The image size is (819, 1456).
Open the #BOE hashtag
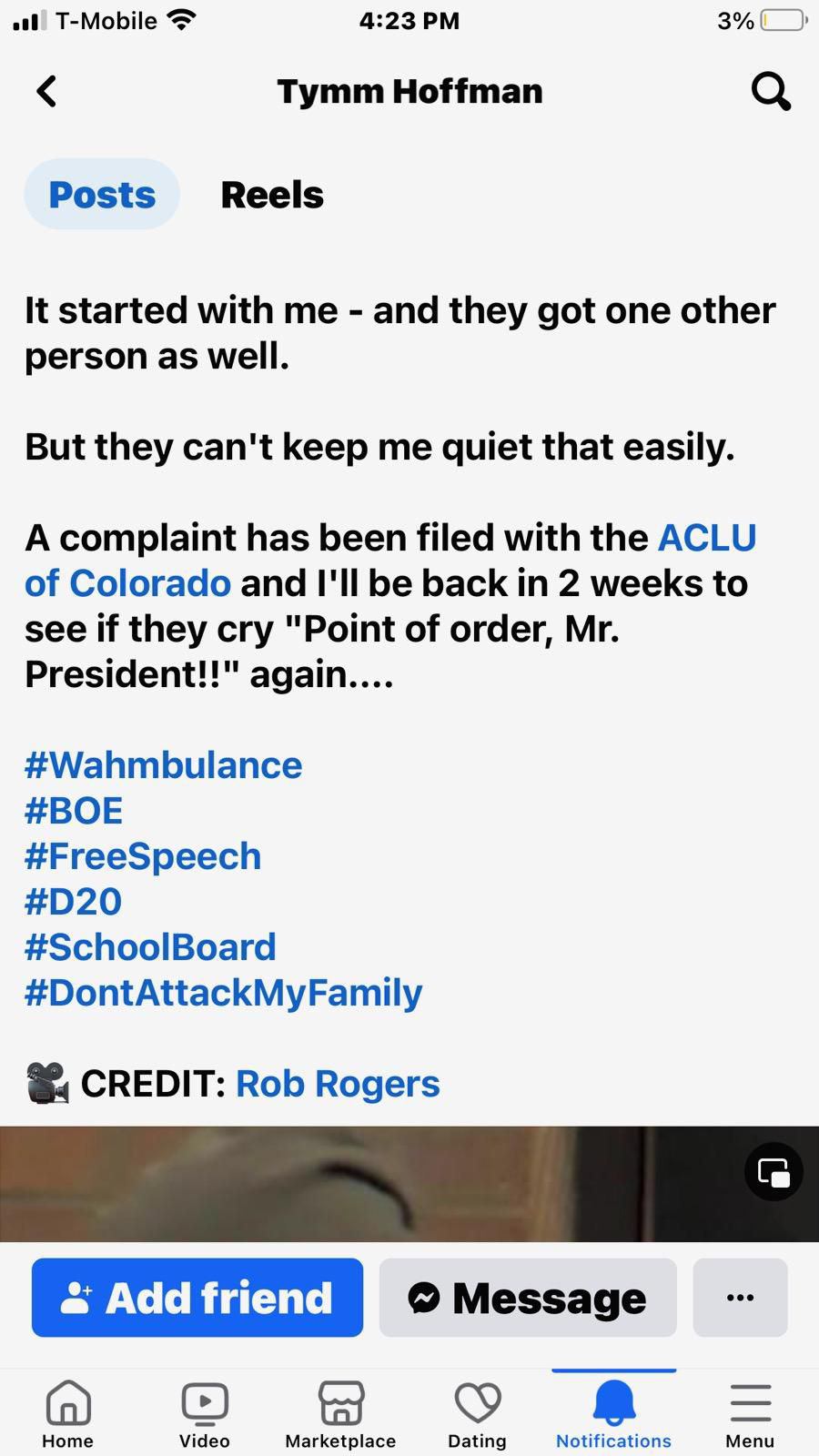point(74,811)
